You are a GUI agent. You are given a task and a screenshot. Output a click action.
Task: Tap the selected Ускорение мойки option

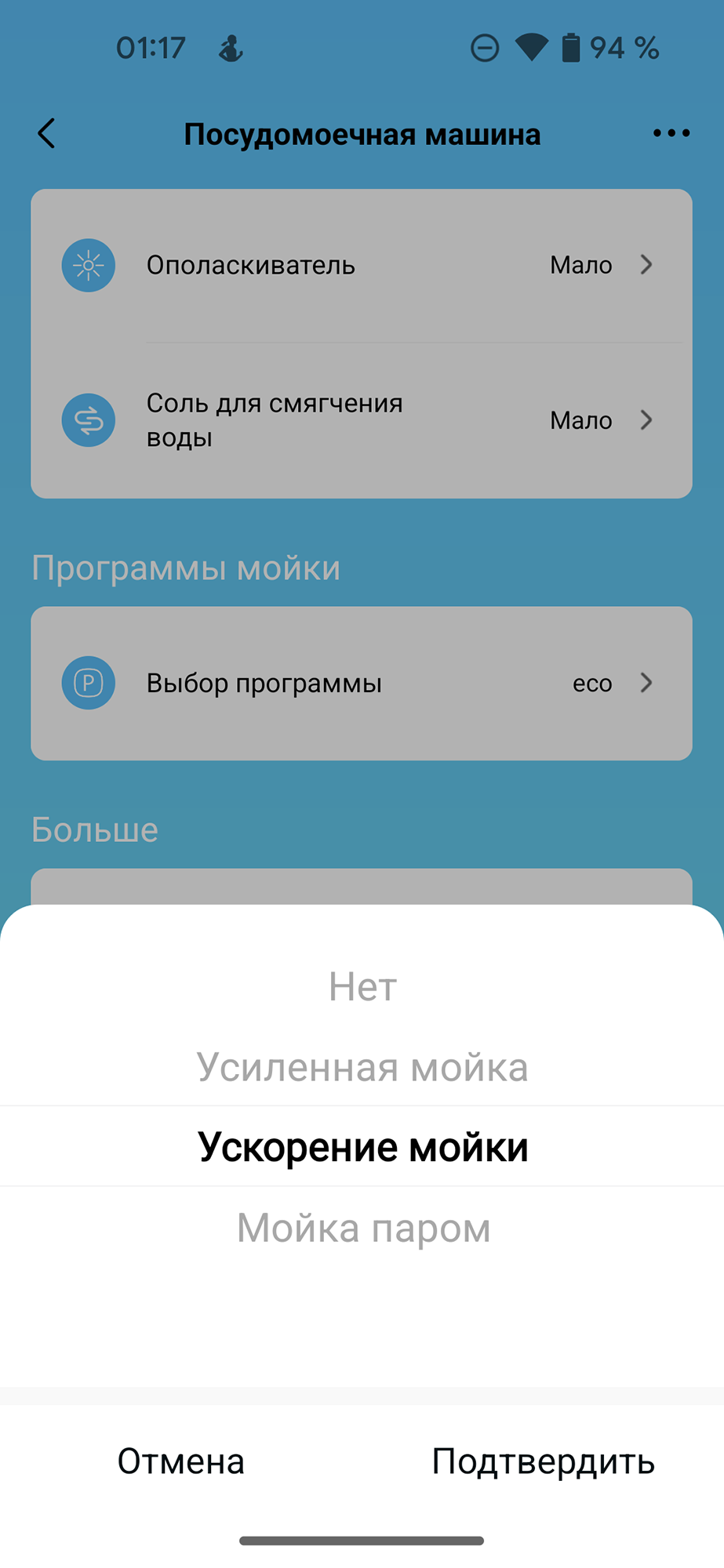coord(362,1147)
